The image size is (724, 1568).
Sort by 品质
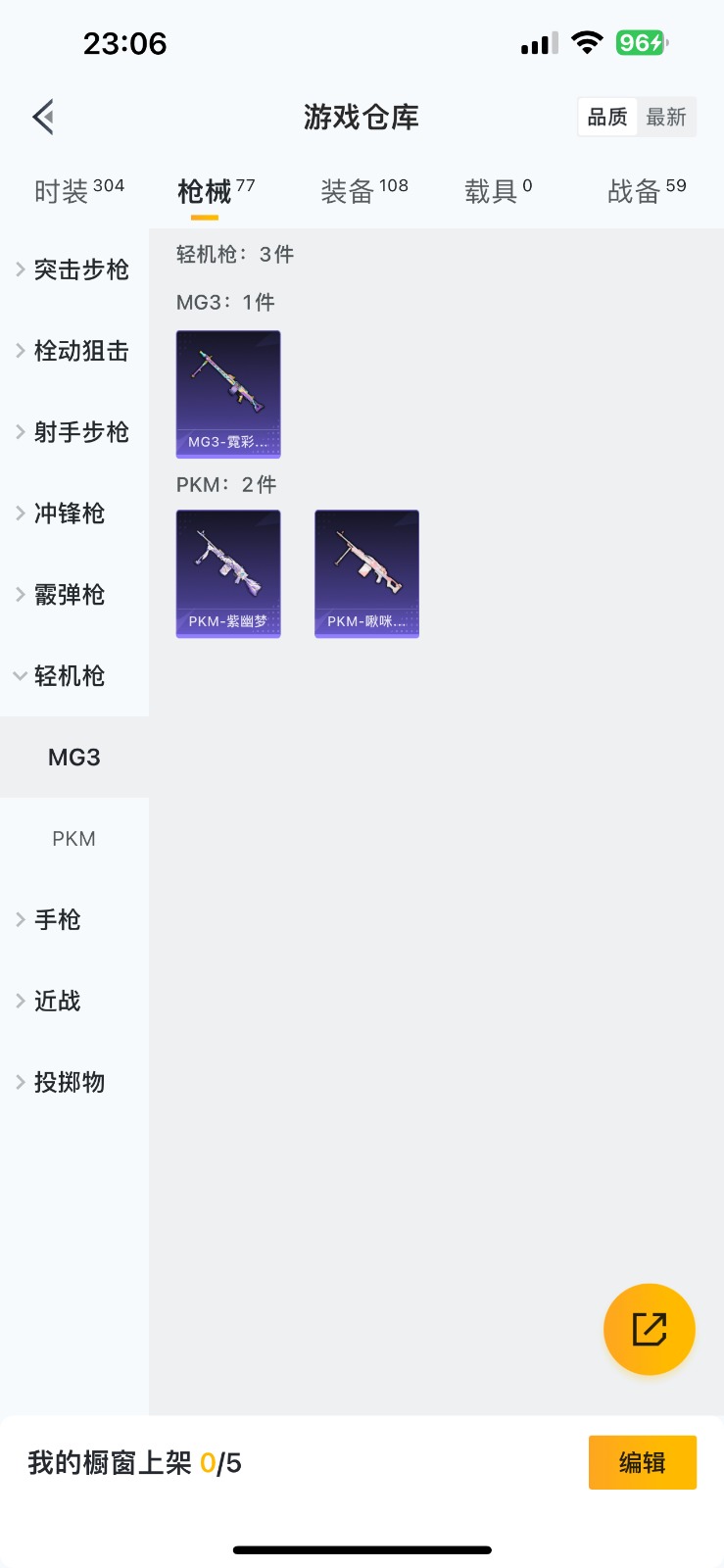607,118
